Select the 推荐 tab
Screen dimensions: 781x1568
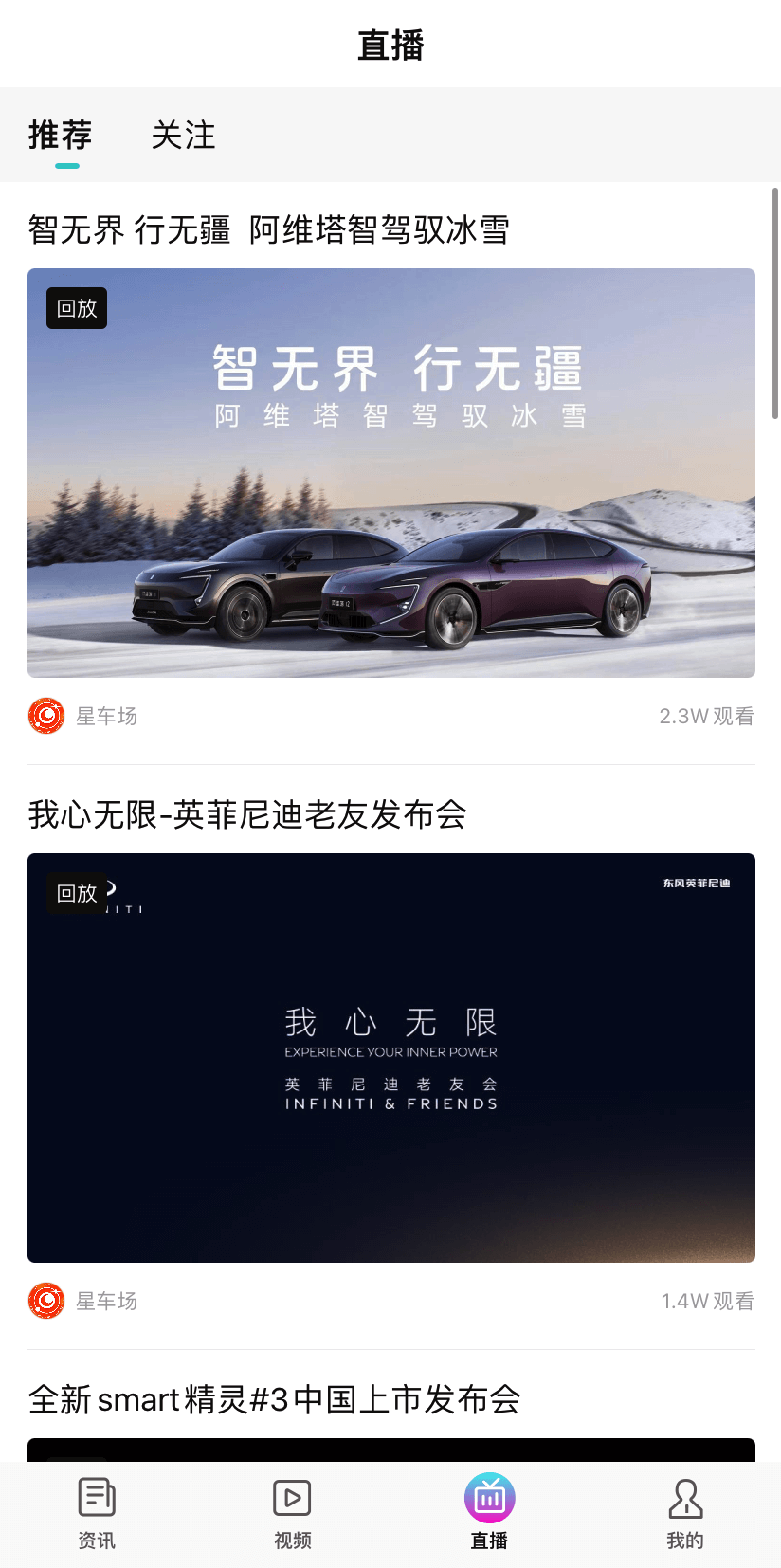pos(60,136)
